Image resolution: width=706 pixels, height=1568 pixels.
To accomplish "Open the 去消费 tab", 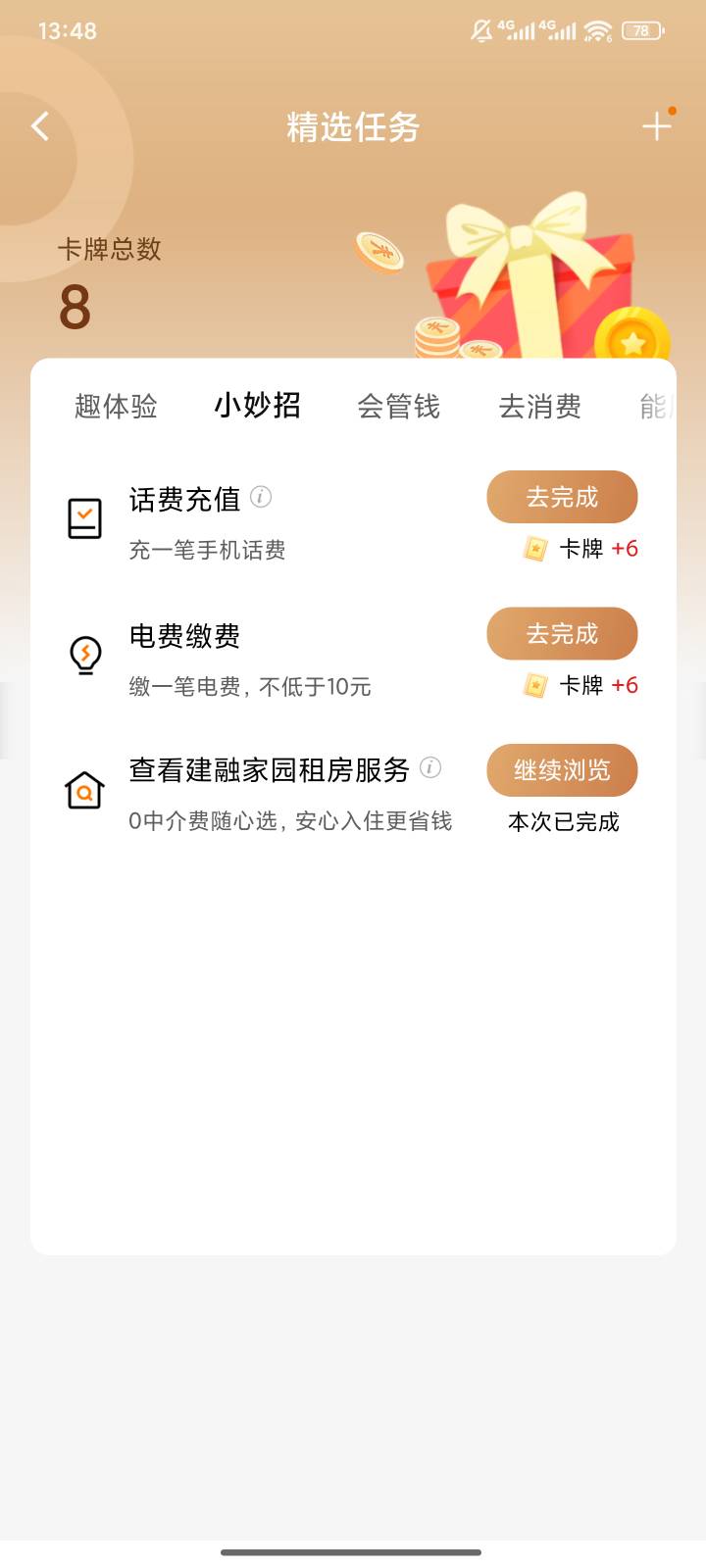I will (539, 406).
